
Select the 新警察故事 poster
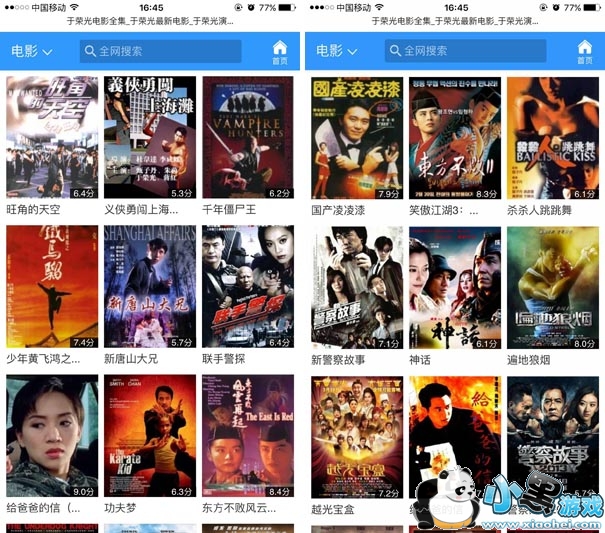point(357,287)
